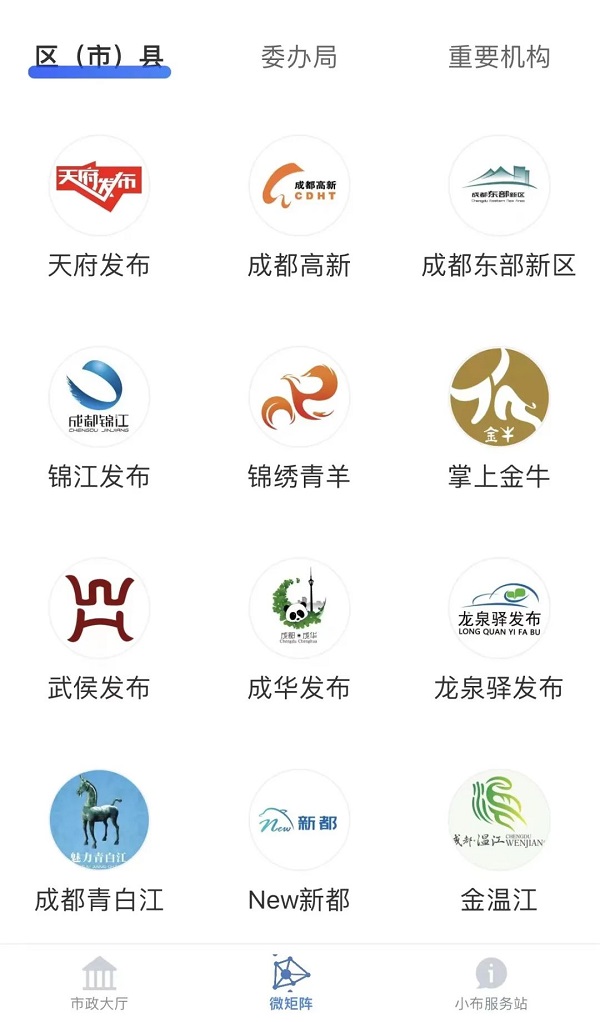Open 龙泉驿发布 account

(x=499, y=608)
